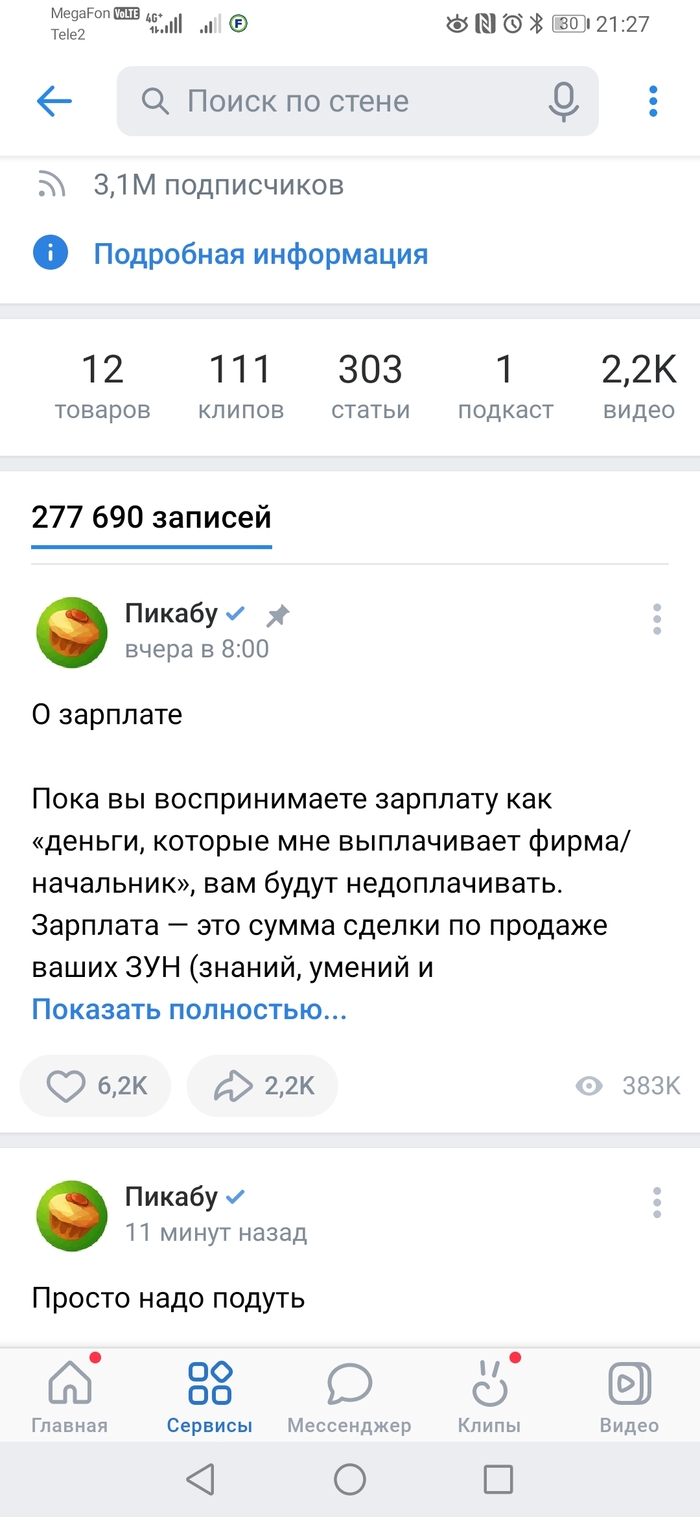Viewport: 700px width, 1517px height.
Task: Open options for 'Просто надо подуть' post
Action: (x=657, y=1202)
